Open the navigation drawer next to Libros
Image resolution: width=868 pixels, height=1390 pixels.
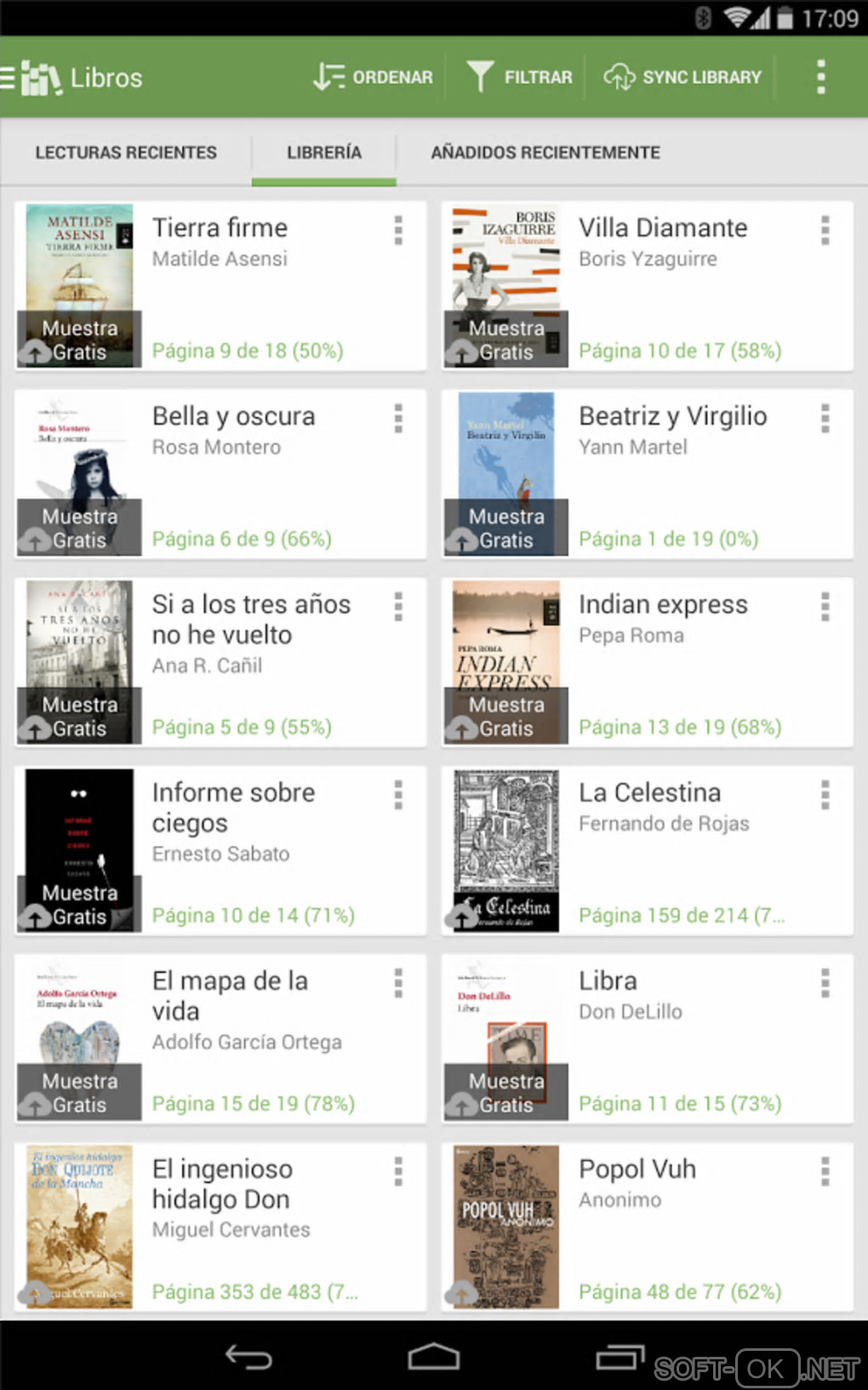click(10, 78)
